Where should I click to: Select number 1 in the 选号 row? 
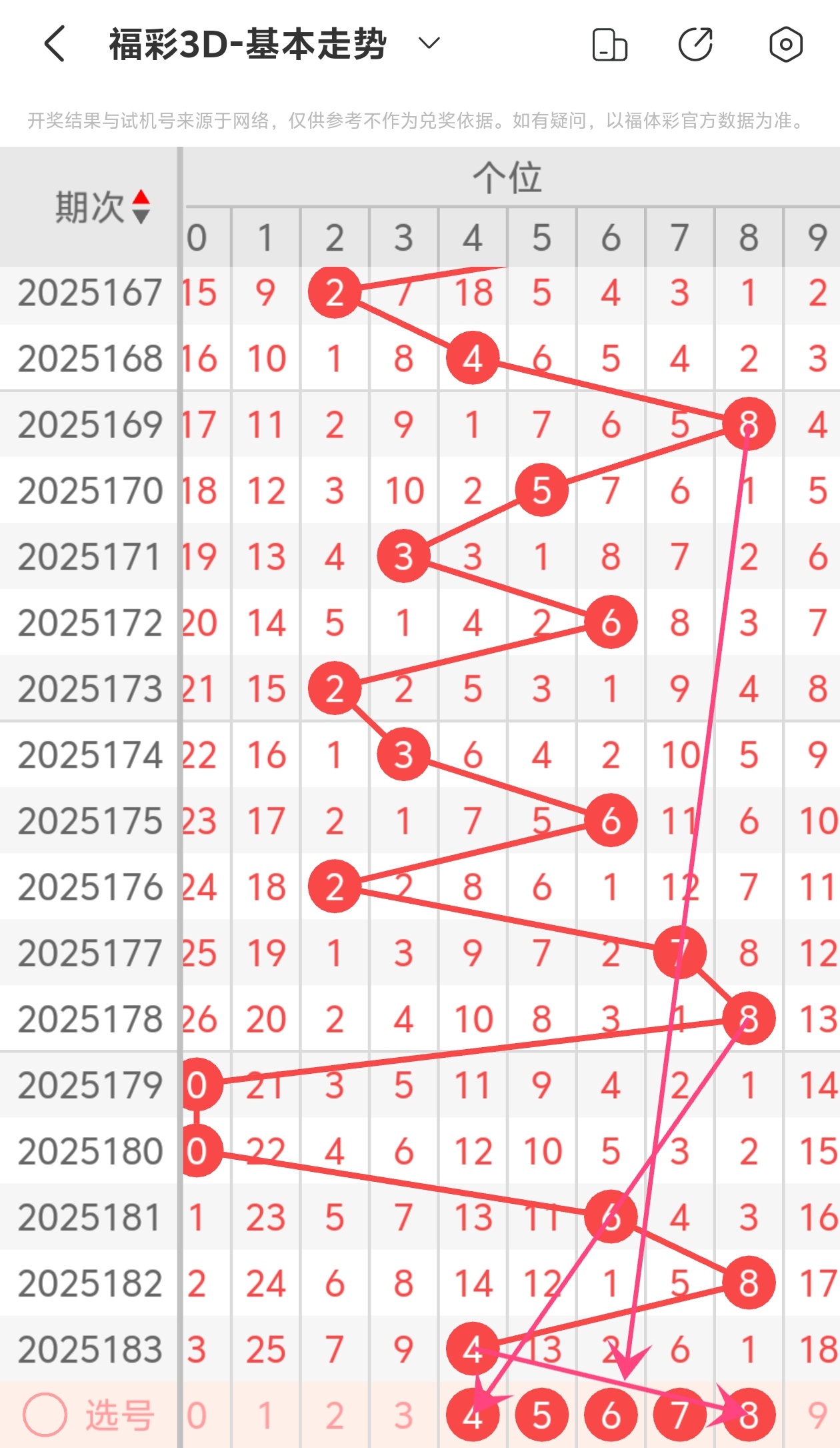pos(265,1415)
